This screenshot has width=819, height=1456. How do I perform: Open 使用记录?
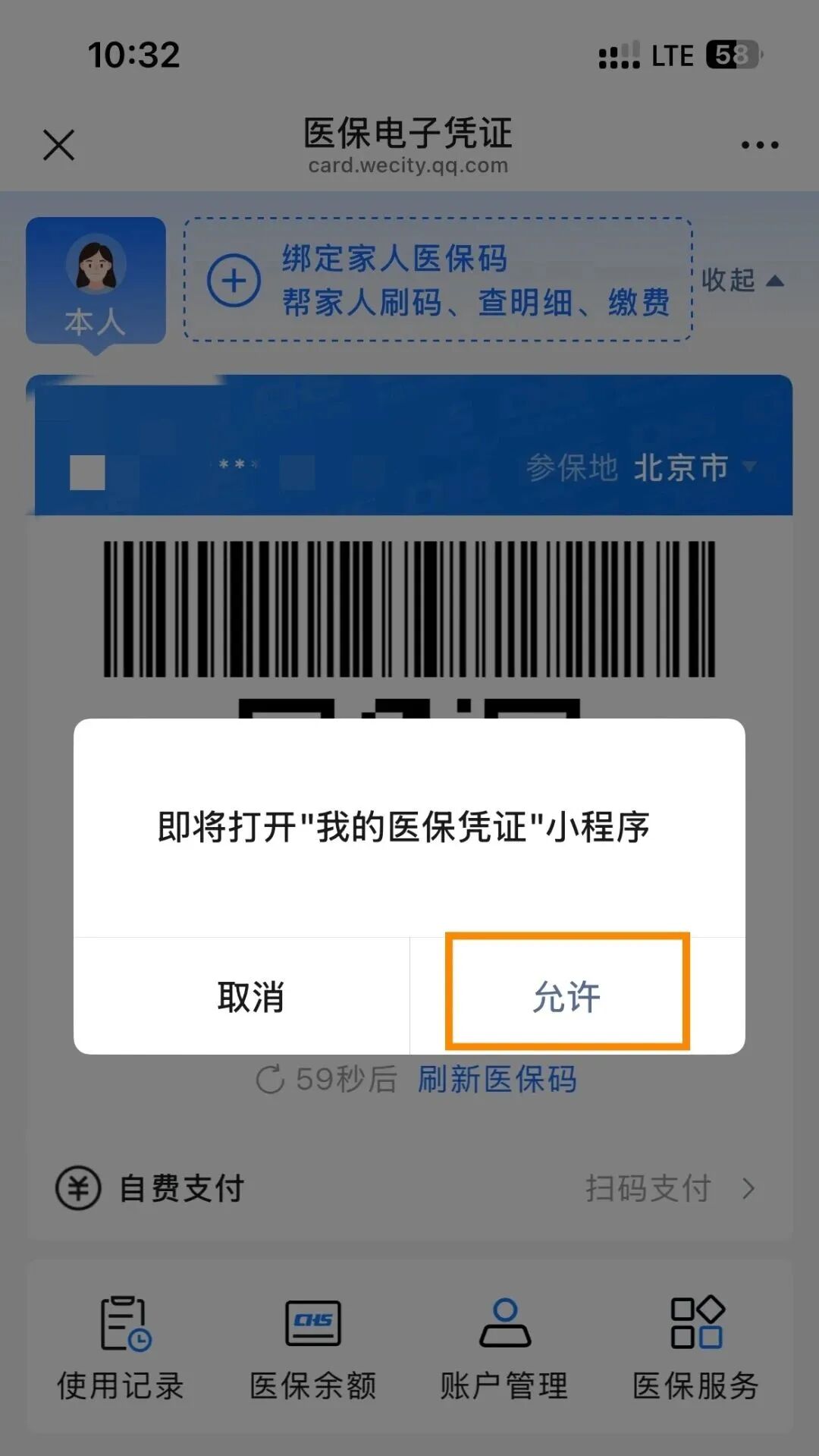tap(121, 1348)
